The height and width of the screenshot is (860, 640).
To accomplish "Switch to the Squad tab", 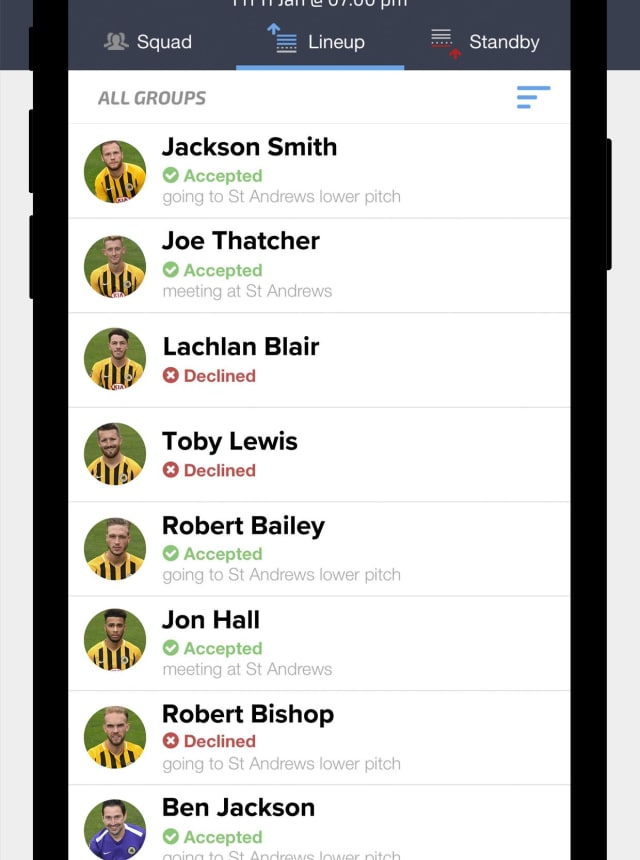I will [x=148, y=42].
